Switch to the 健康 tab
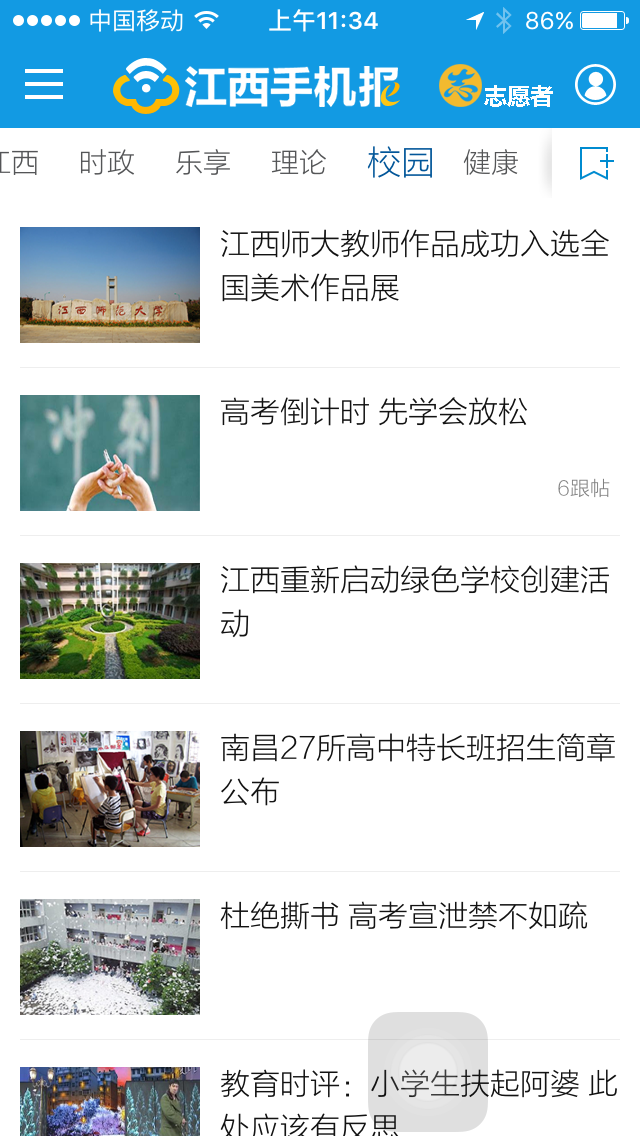Screen dimensions: 640x1136 click(491, 162)
